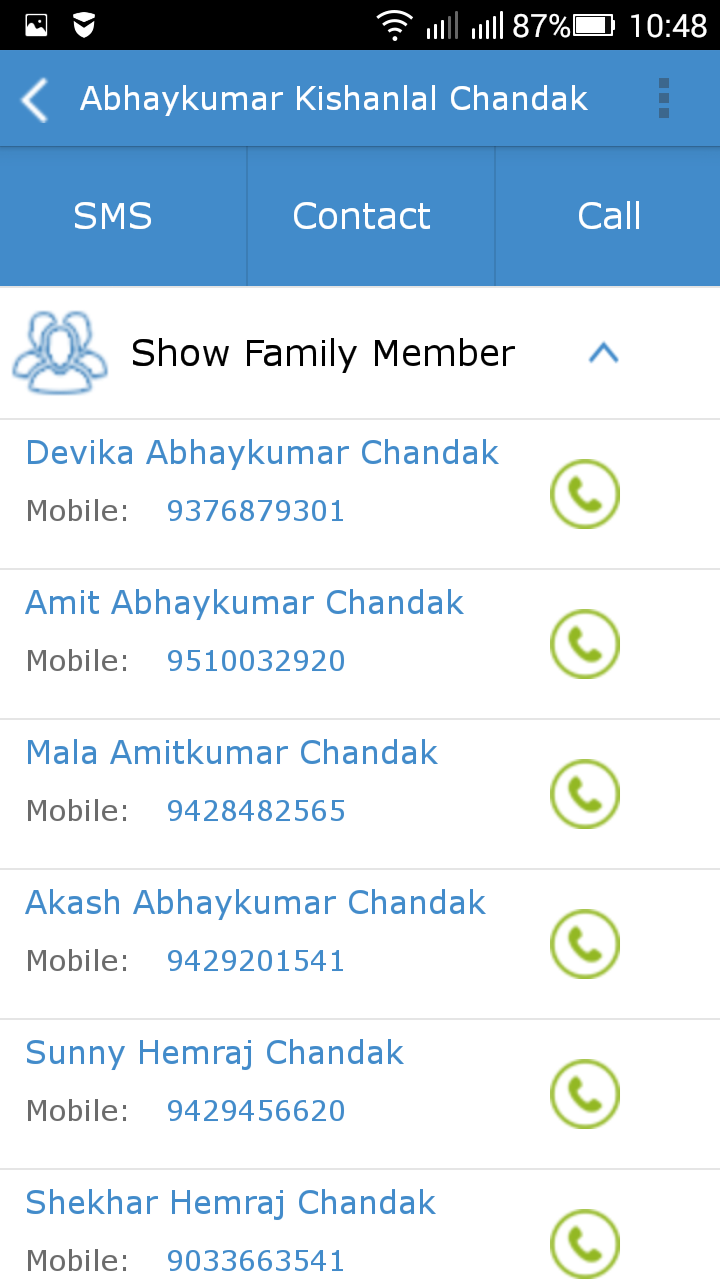
Task: Call Sunny Hemraj Chandak via phone icon
Action: (585, 1094)
